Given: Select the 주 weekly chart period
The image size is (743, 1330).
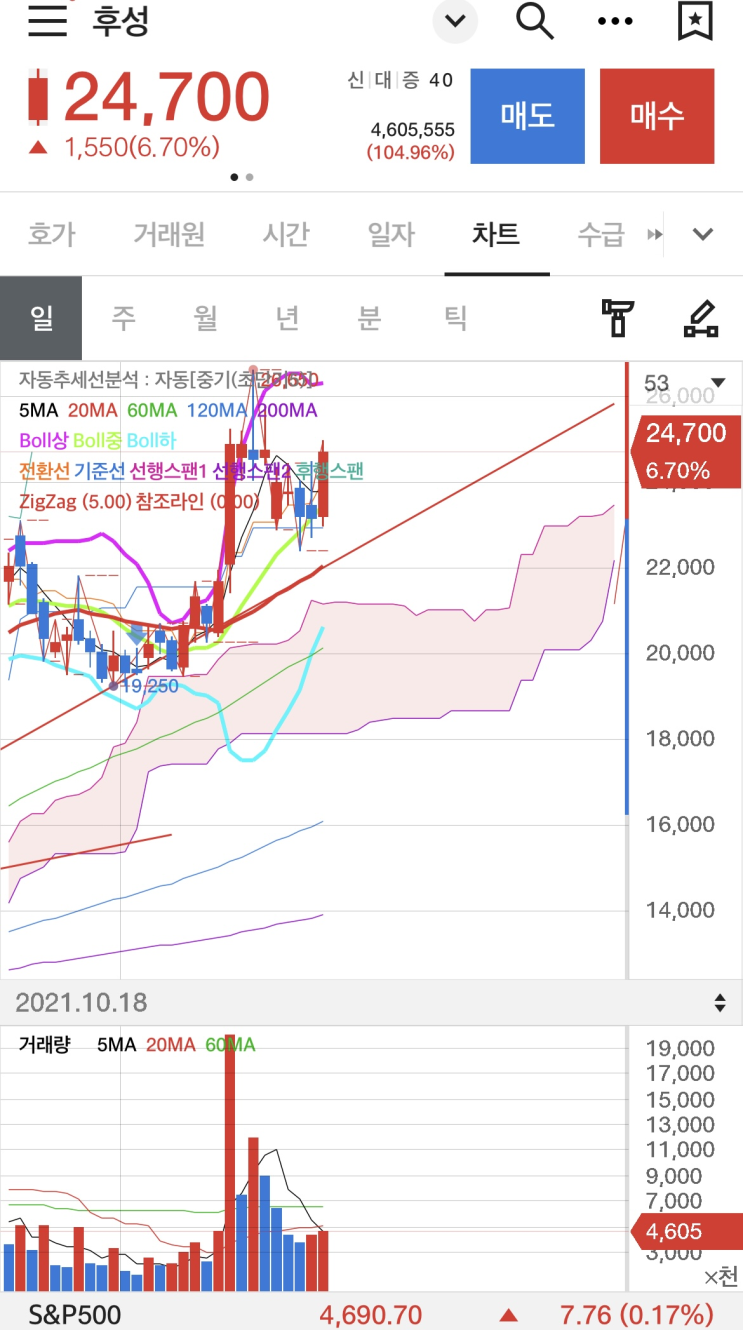Looking at the screenshot, I should (123, 318).
